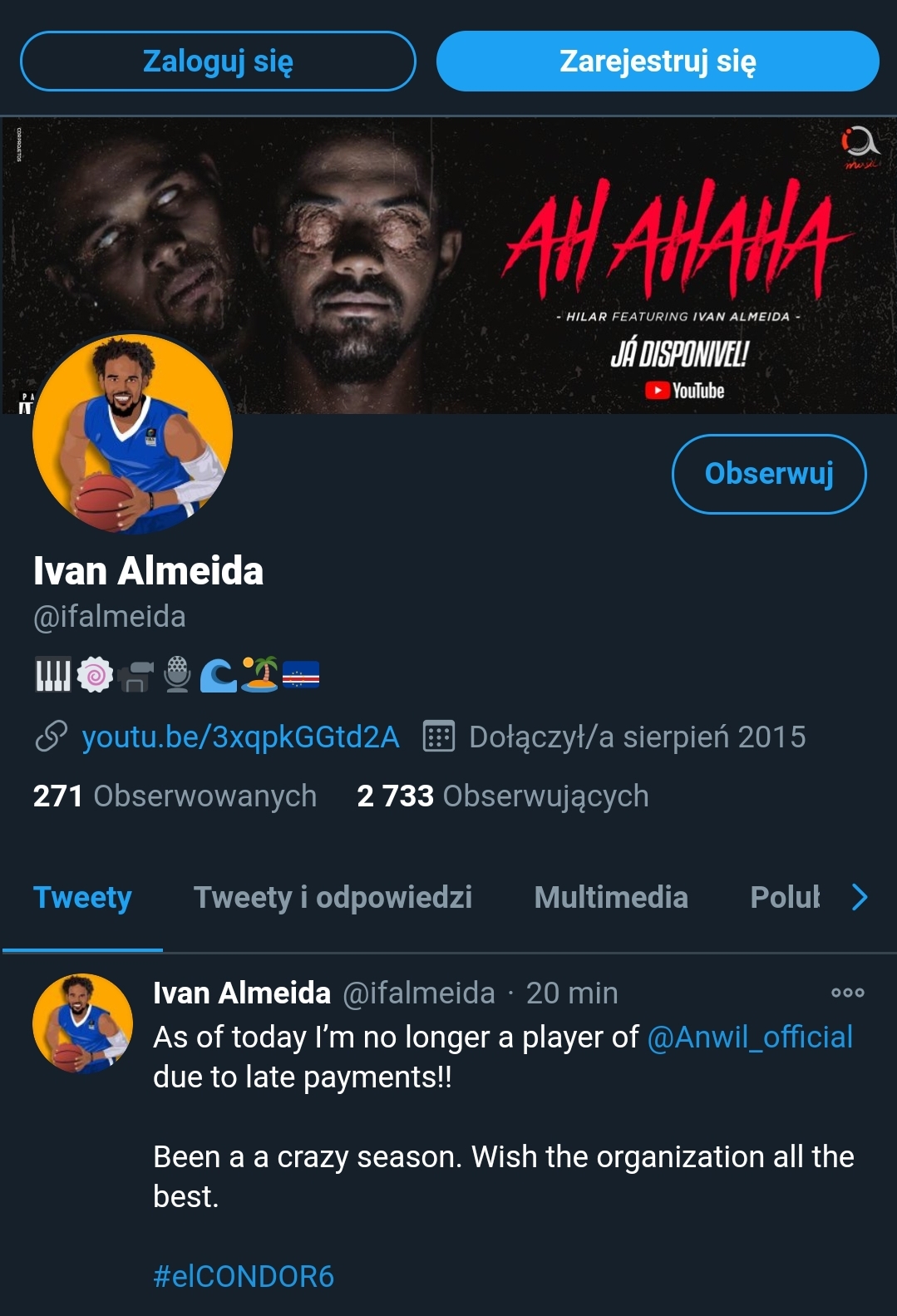897x1316 pixels.
Task: Show more tabs with the right arrow
Action: (860, 898)
